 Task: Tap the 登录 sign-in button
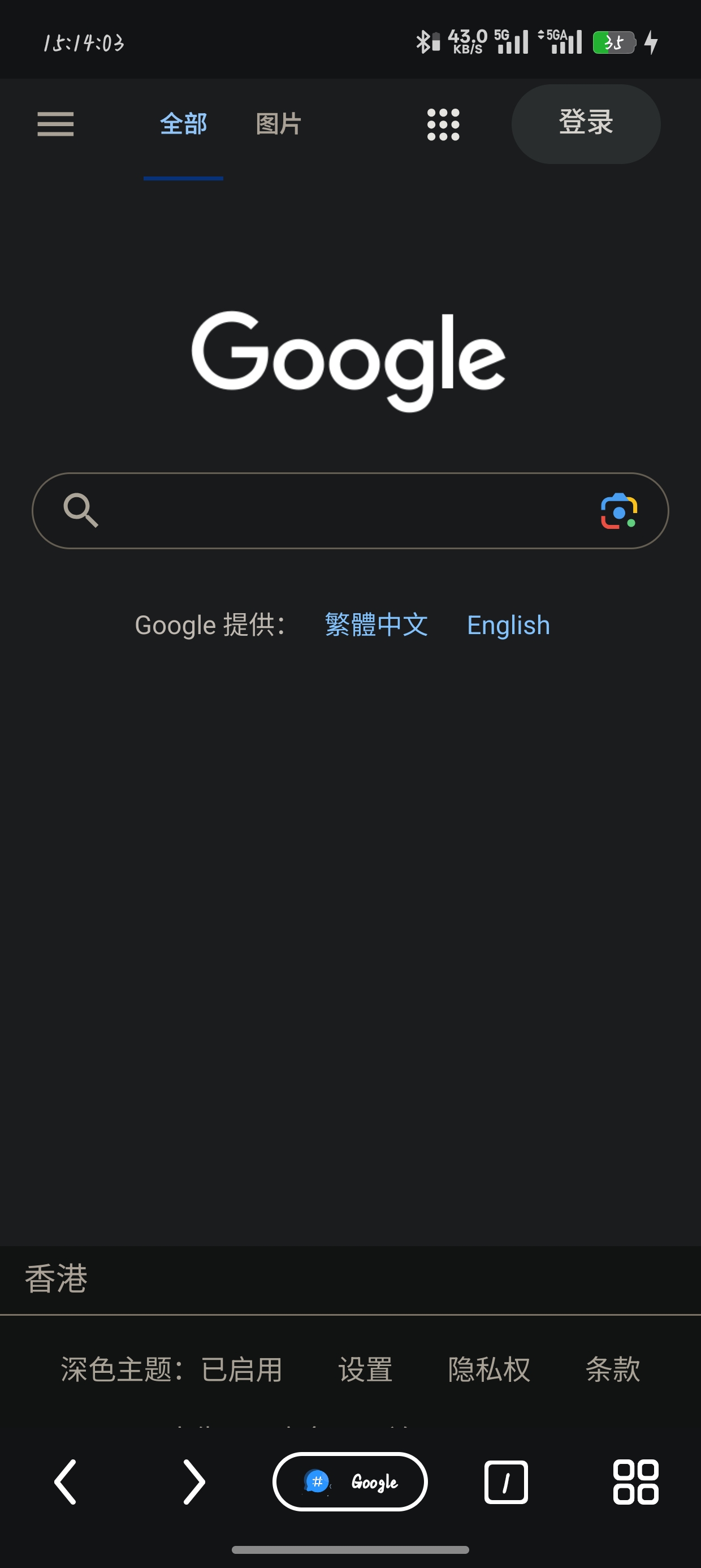pos(585,123)
